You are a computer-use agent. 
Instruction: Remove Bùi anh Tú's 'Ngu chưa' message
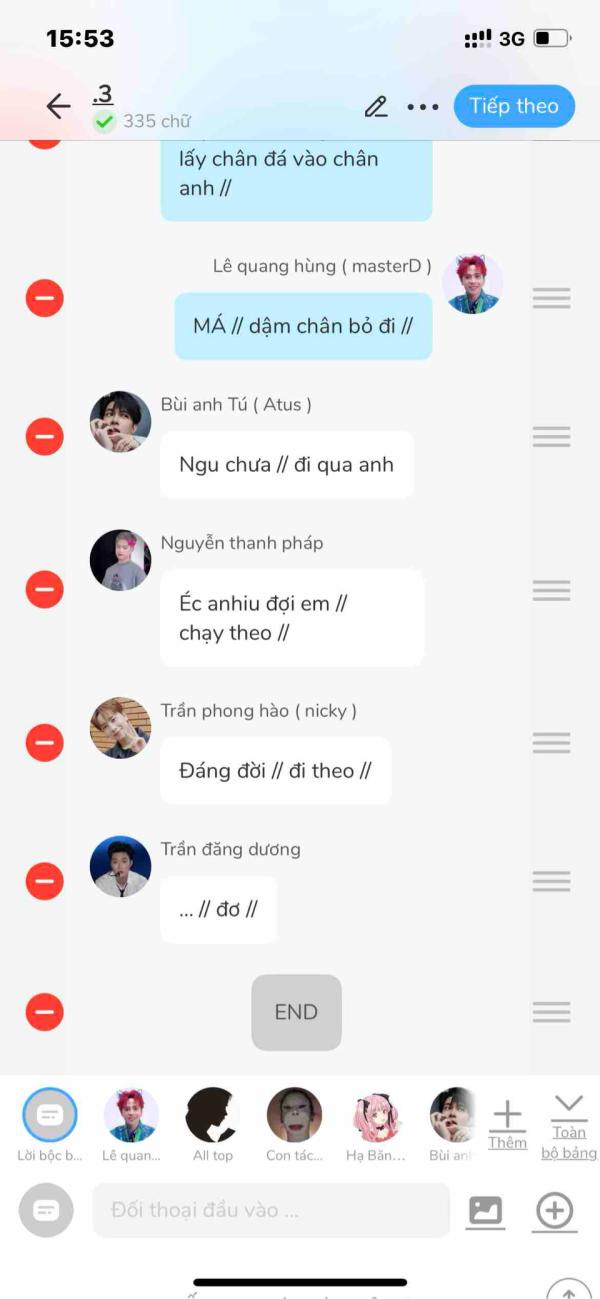[44, 436]
